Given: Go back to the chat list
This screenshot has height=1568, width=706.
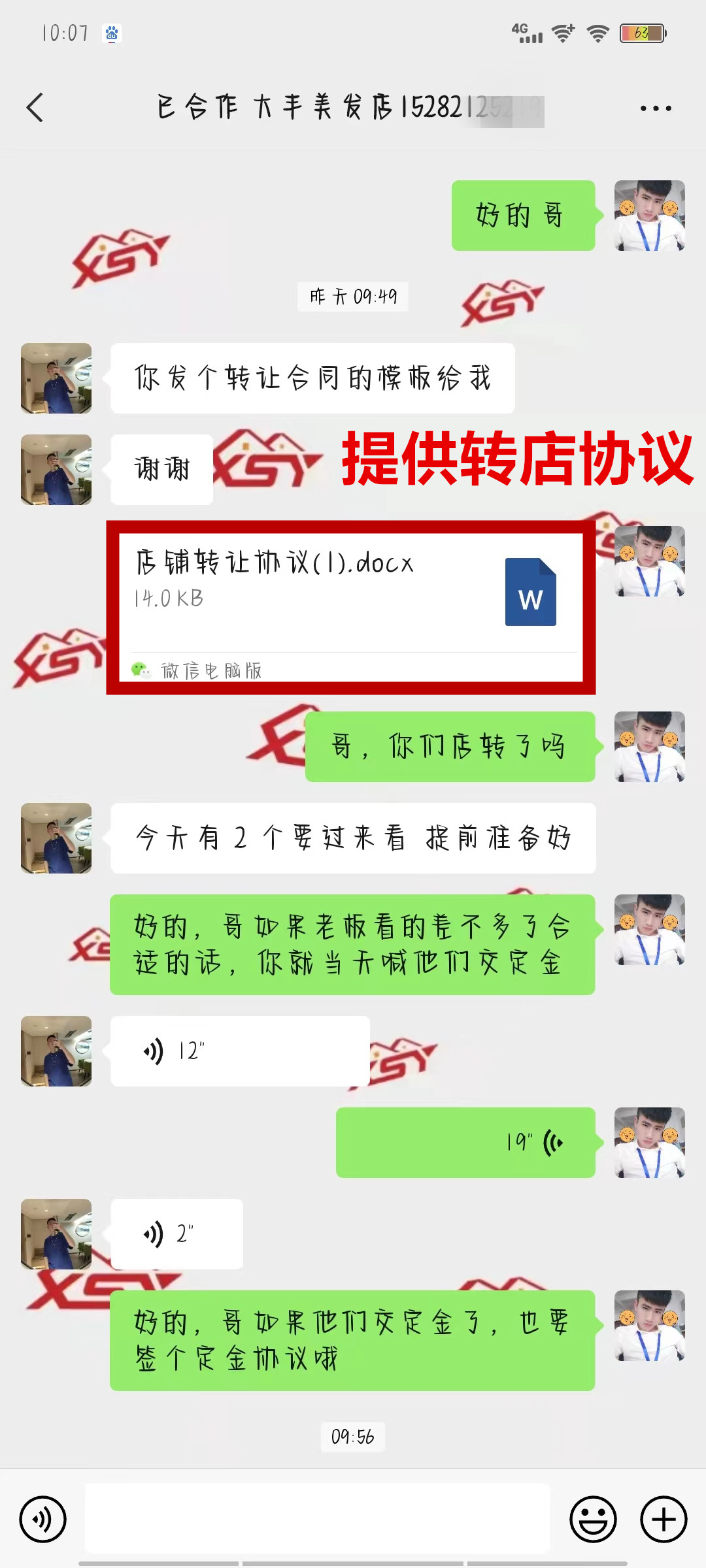Looking at the screenshot, I should pyautogui.click(x=35, y=108).
